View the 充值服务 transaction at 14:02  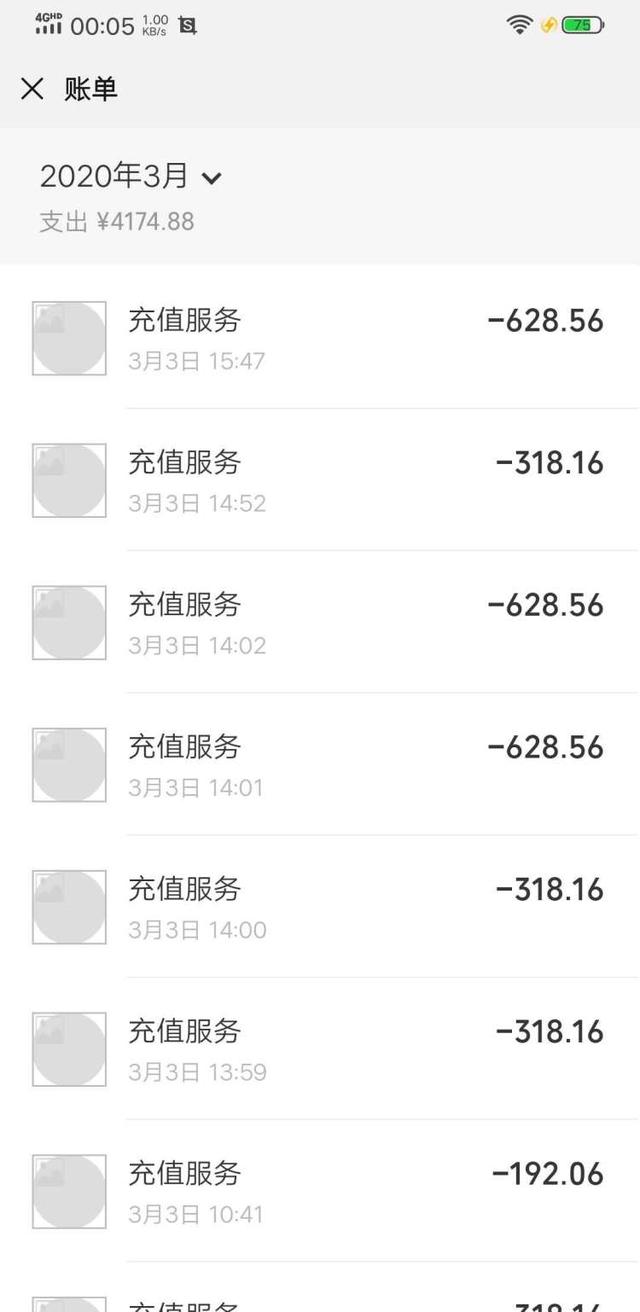(320, 622)
